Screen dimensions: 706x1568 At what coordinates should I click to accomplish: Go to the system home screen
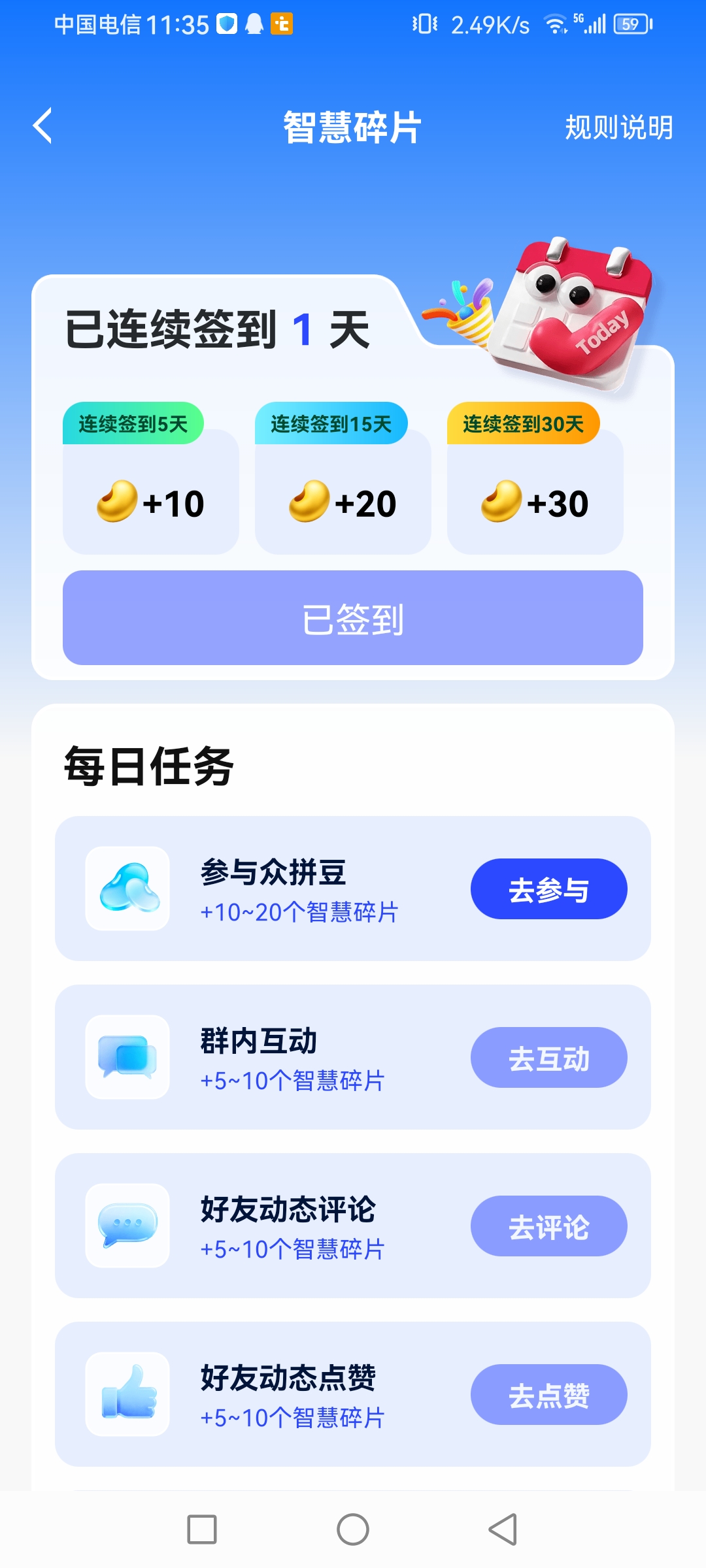(x=353, y=1529)
